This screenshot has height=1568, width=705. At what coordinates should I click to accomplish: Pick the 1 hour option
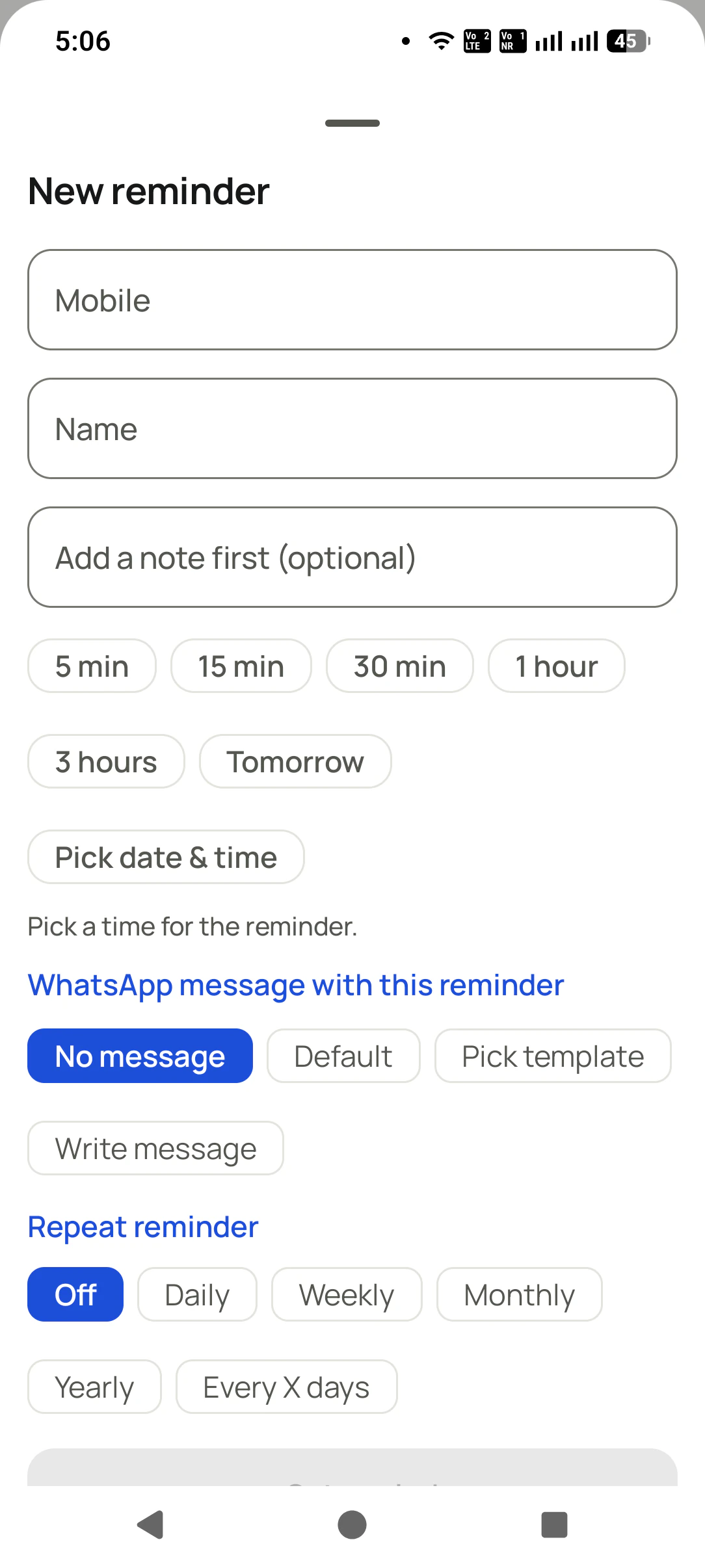coord(557,666)
